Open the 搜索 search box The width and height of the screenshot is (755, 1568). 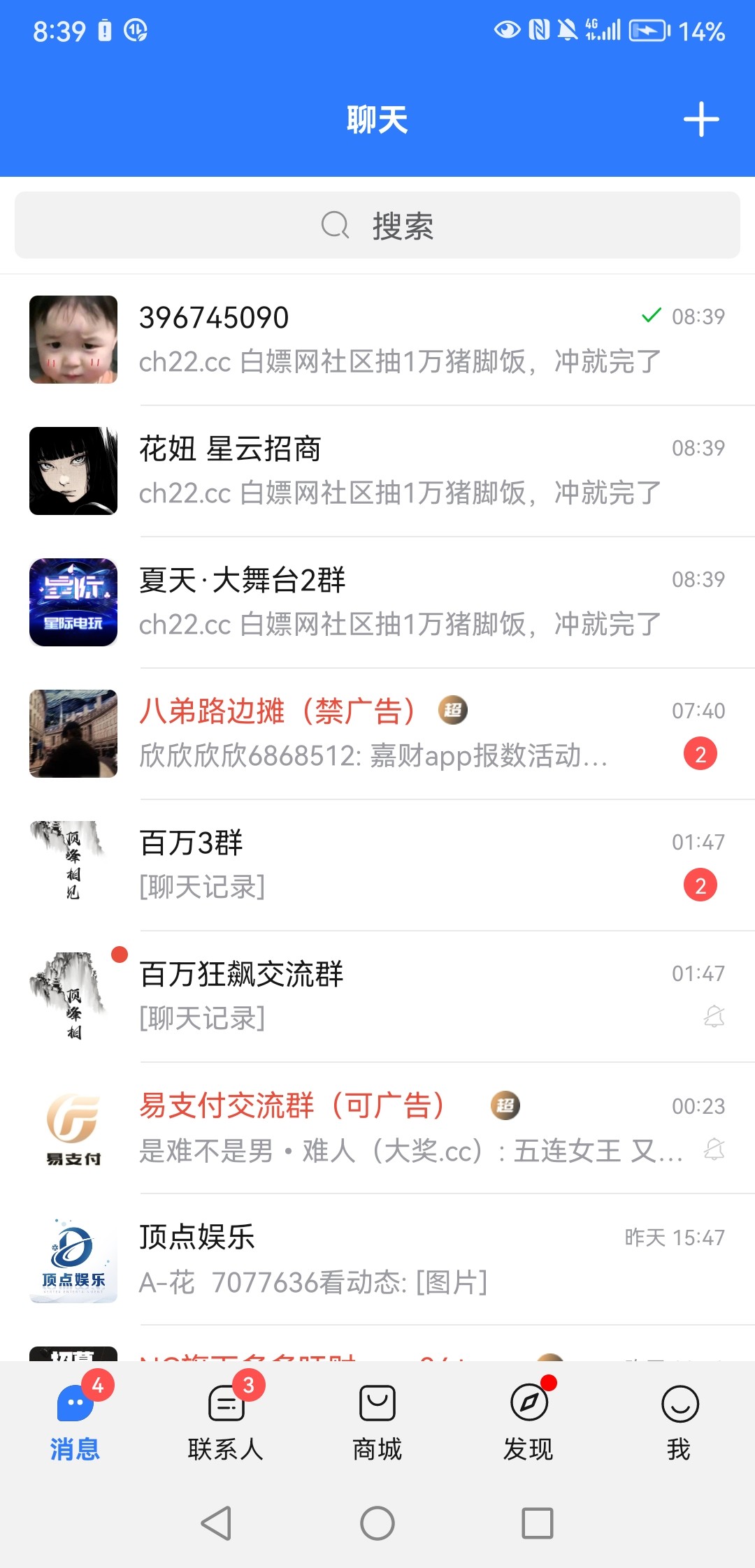coord(377,226)
